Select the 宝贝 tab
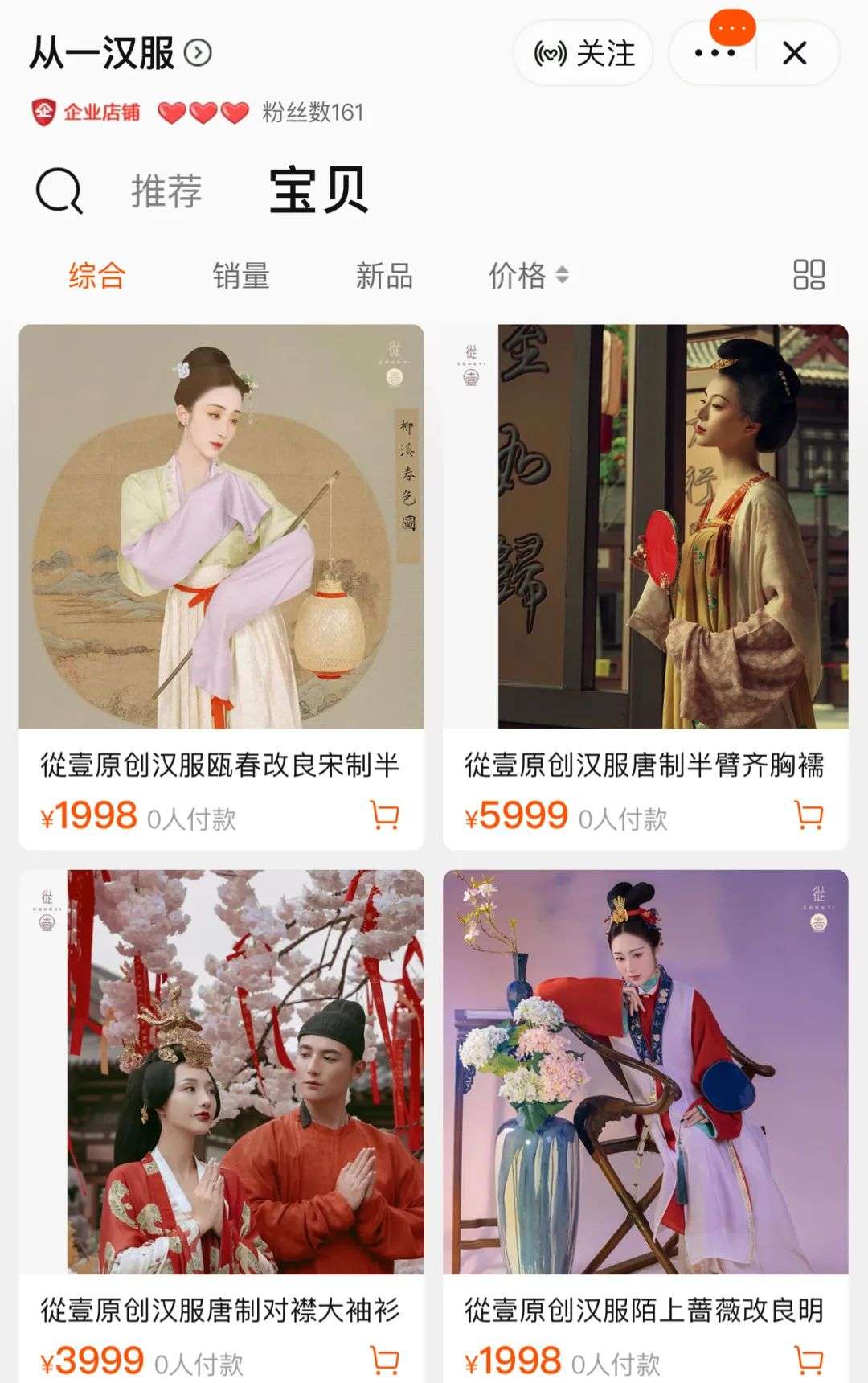 [x=318, y=191]
